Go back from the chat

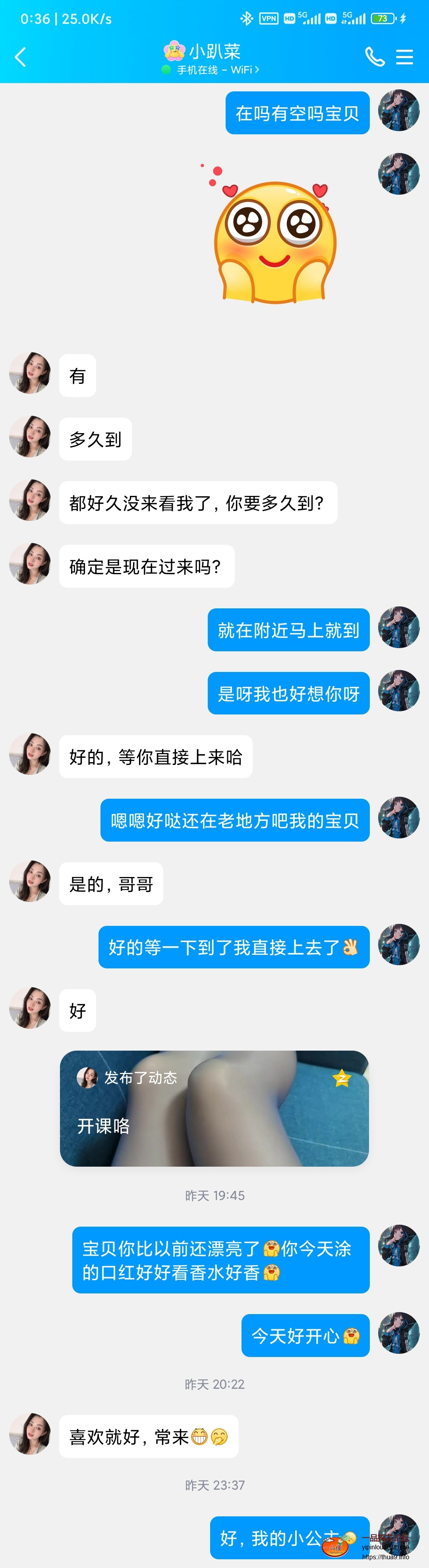pyautogui.click(x=21, y=57)
